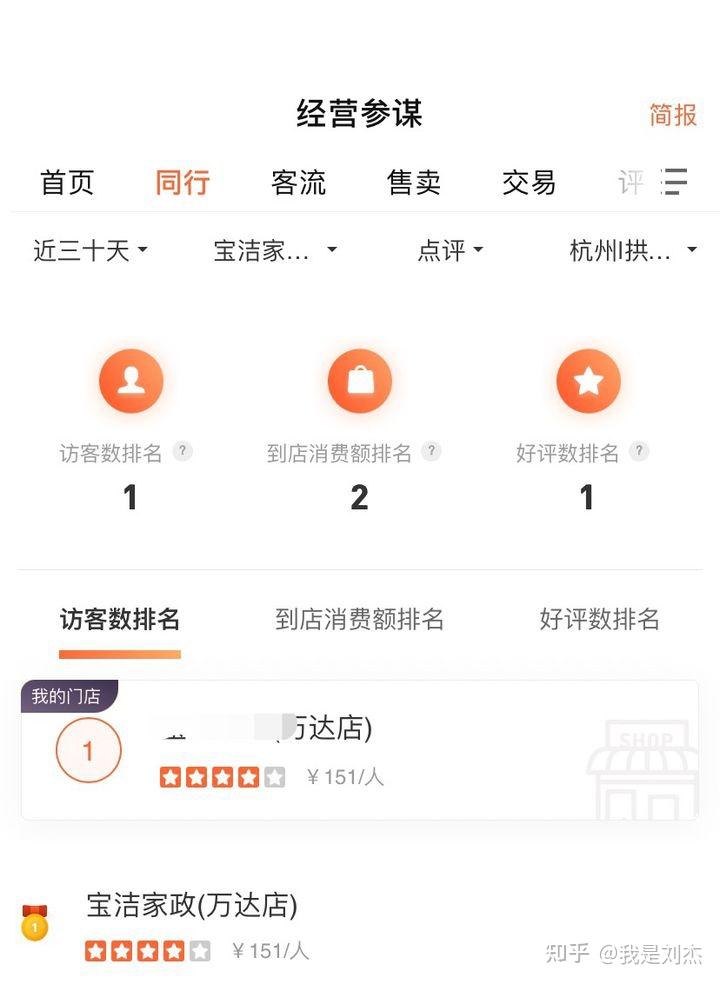
Task: Expand the 点评 platform dropdown
Action: pyautogui.click(x=448, y=251)
